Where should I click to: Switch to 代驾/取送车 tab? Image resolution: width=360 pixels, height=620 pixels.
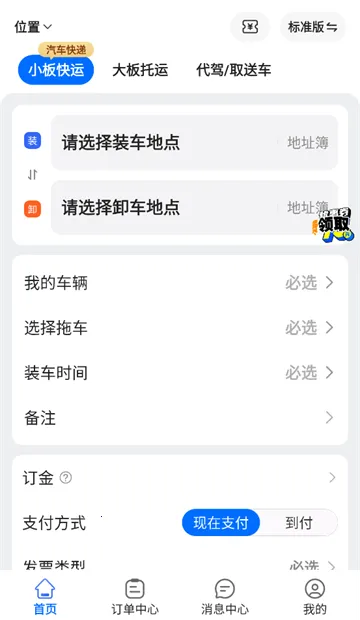(x=233, y=70)
